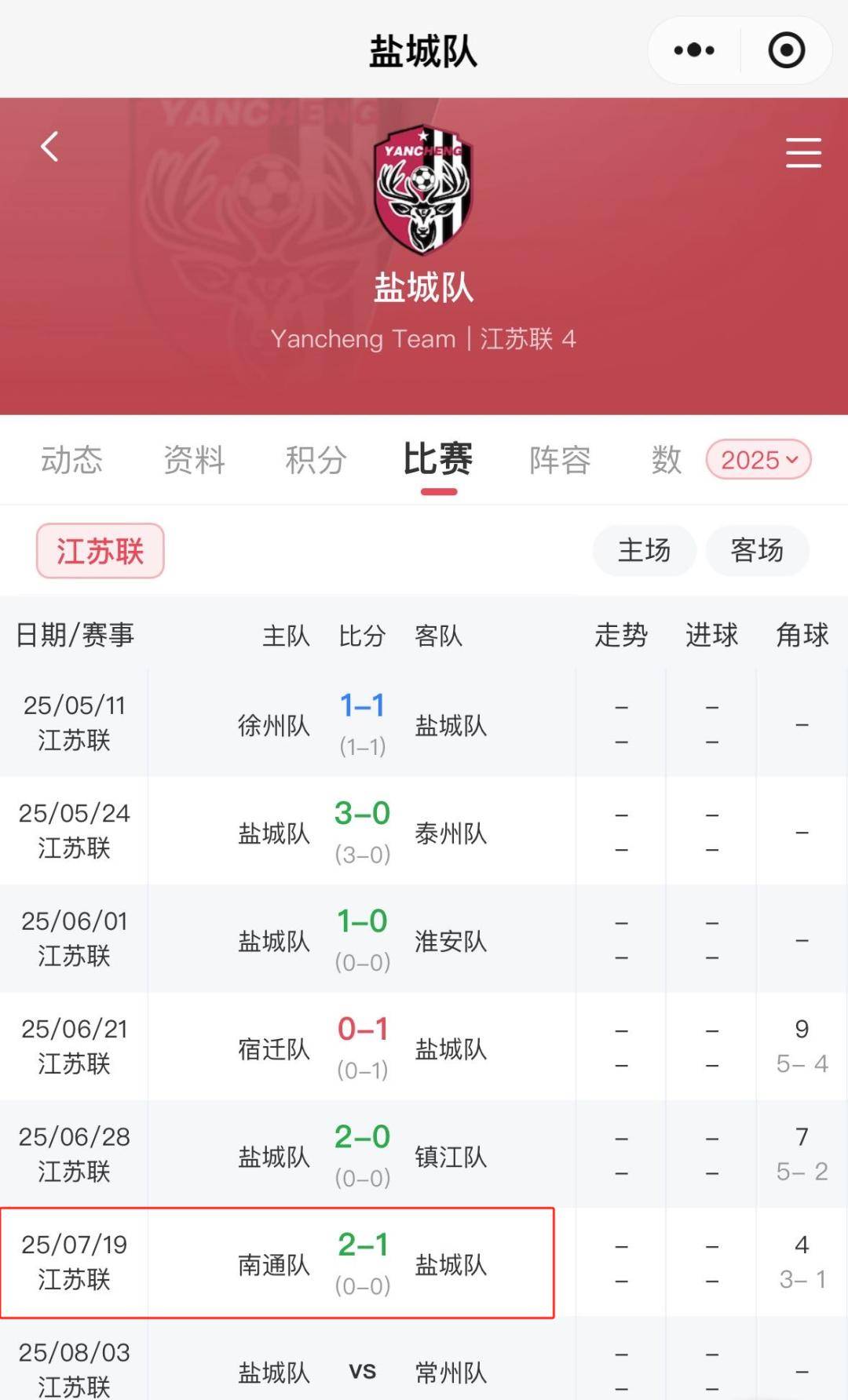Go back using the arrow

pos(49,147)
